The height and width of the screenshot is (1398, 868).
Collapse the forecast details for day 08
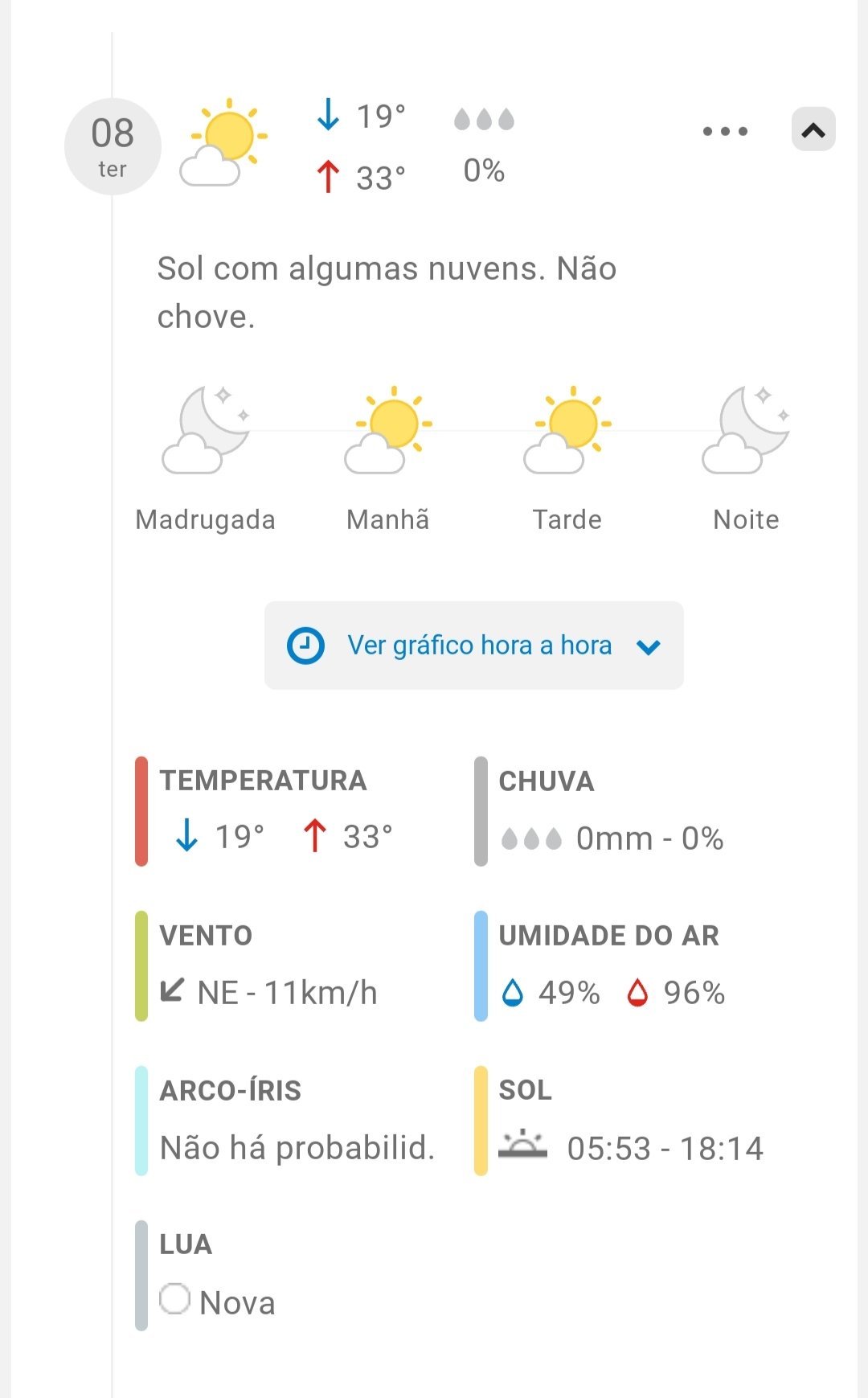(813, 129)
